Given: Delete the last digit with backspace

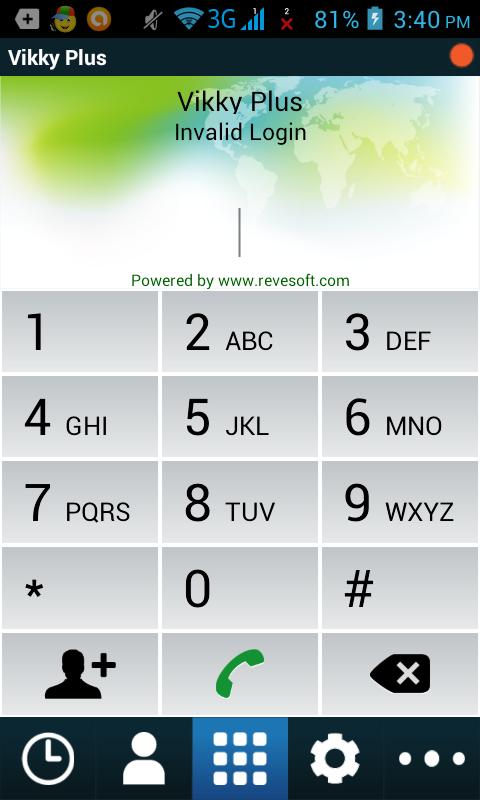Looking at the screenshot, I should click(x=400, y=673).
